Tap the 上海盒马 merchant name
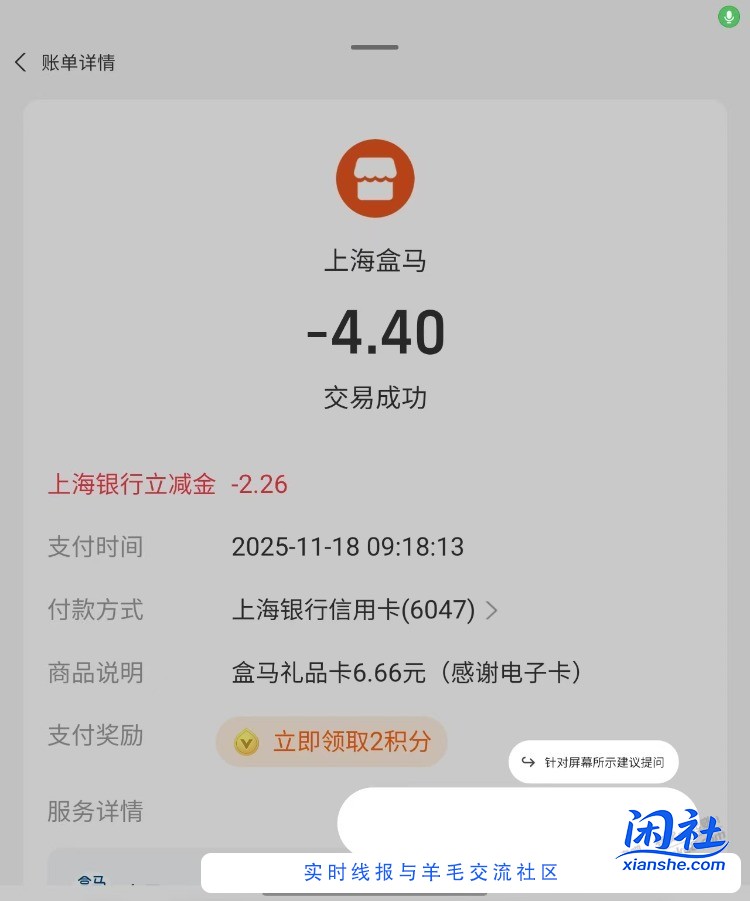 [375, 259]
